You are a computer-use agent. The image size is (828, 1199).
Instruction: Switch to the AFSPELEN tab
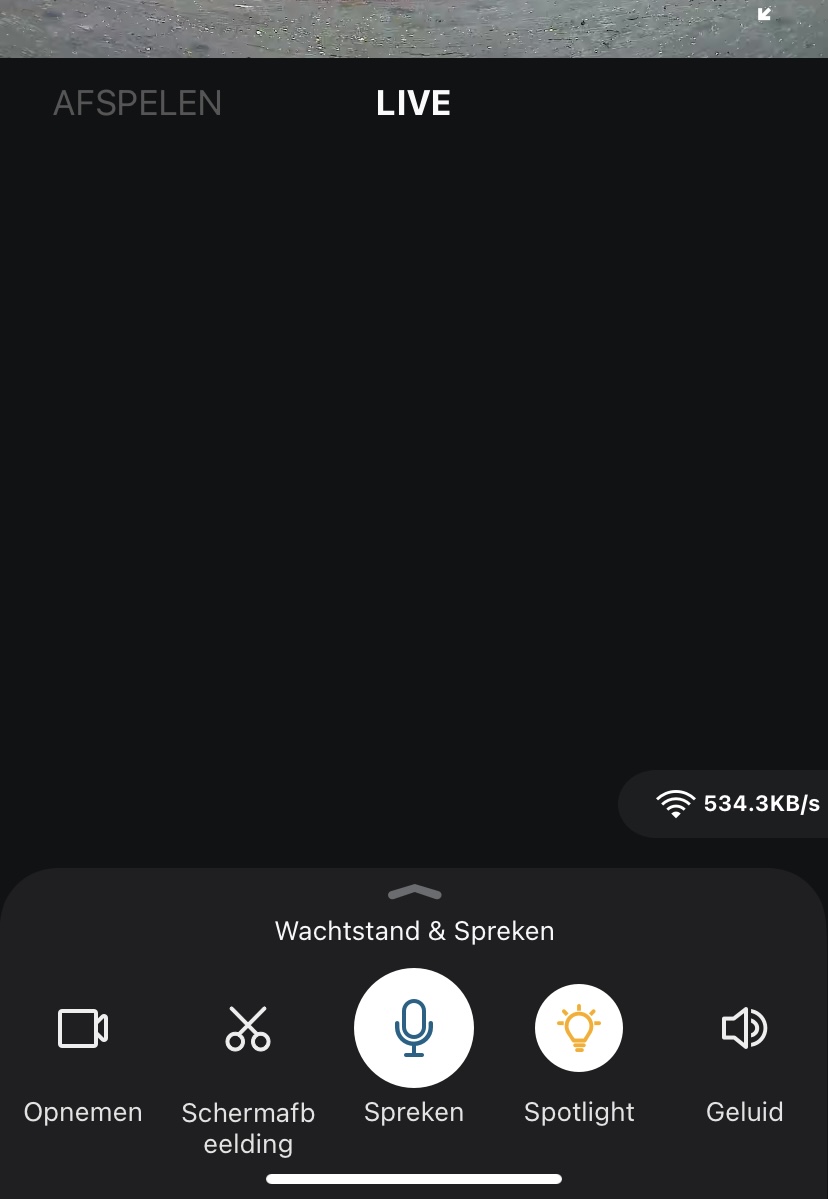(137, 103)
